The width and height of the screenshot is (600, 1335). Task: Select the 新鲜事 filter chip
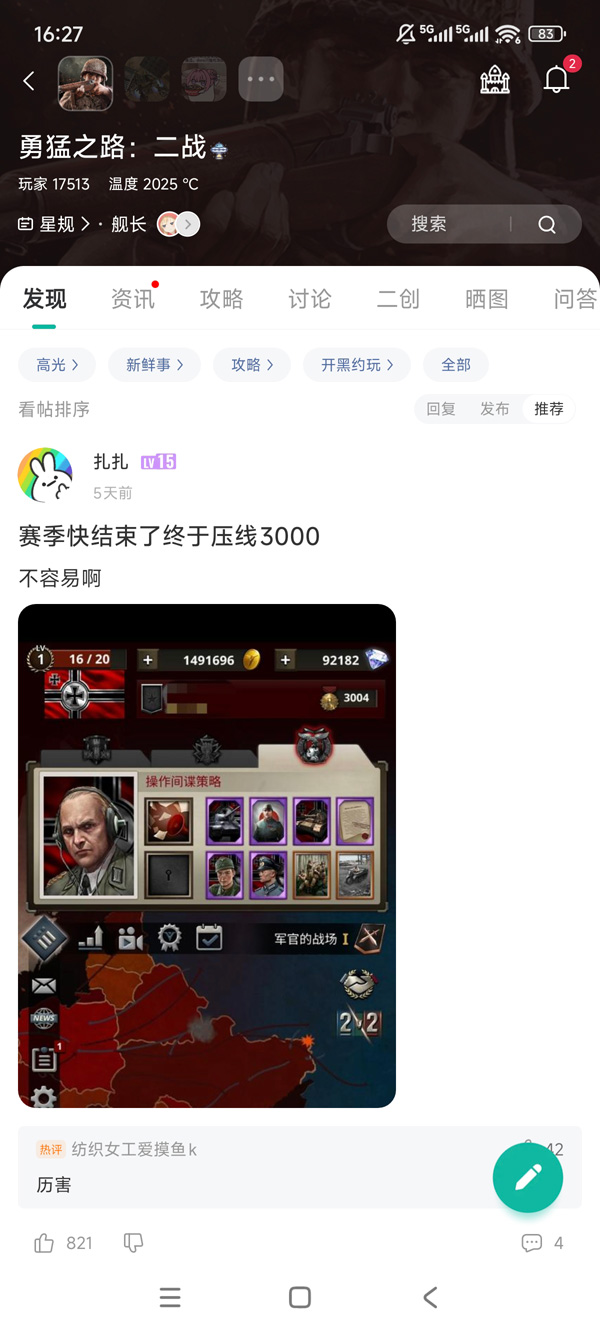(154, 365)
